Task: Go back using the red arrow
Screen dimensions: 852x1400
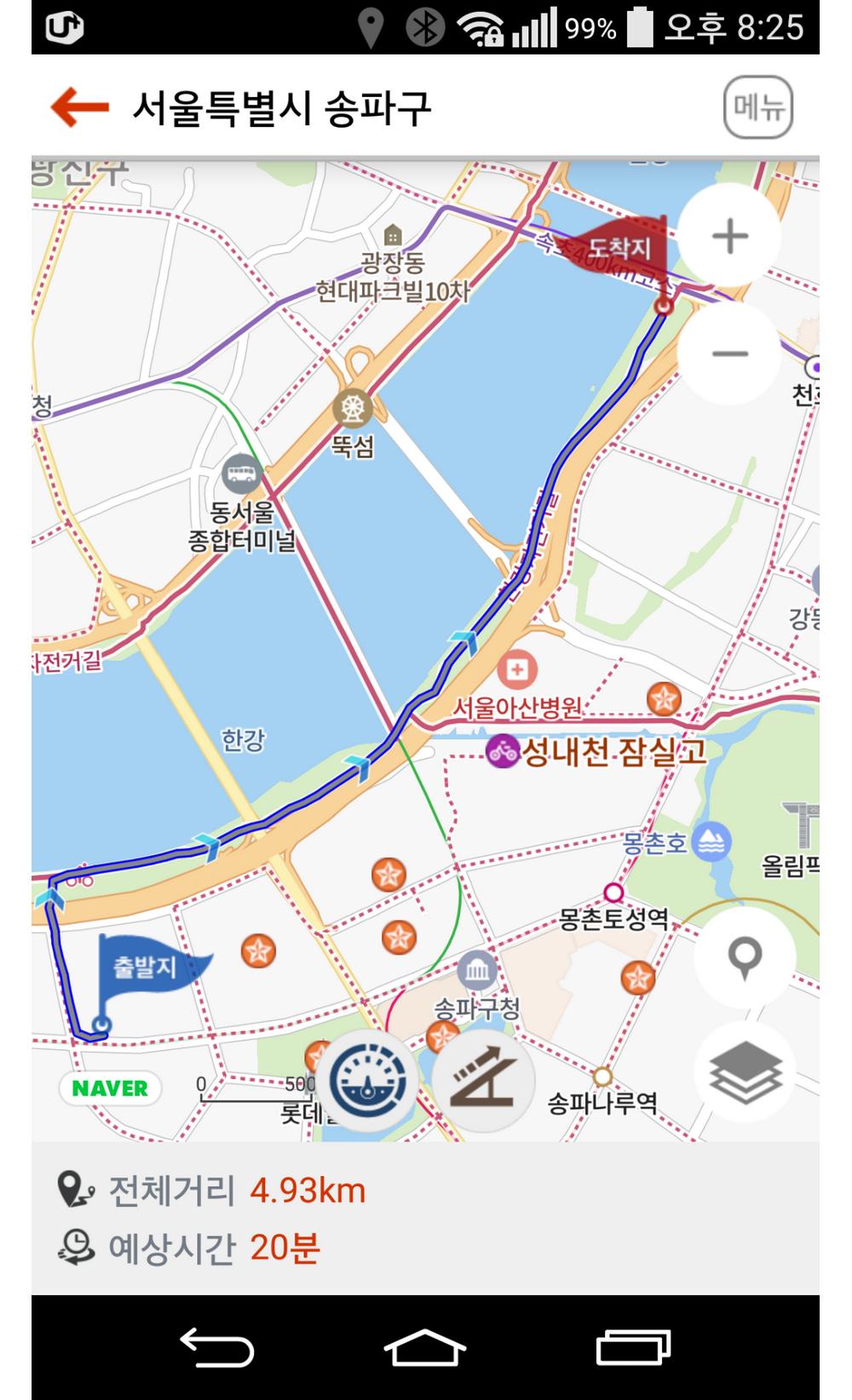Action: (79, 107)
